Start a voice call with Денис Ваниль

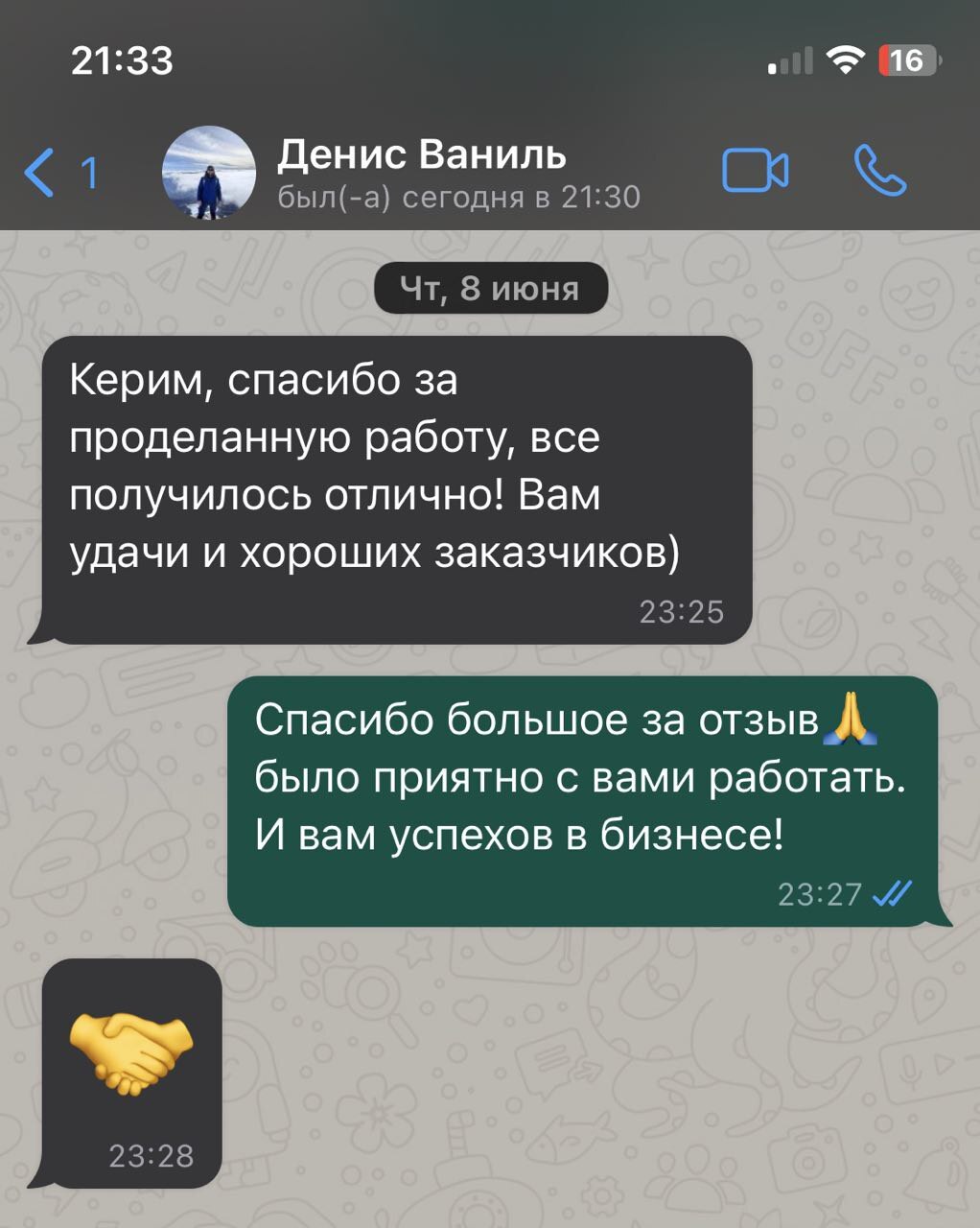pos(879,172)
